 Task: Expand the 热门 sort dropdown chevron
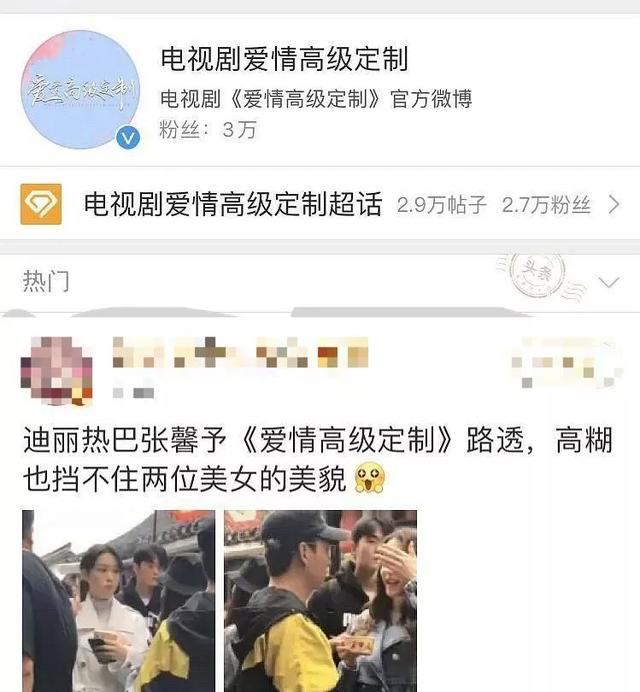point(608,283)
